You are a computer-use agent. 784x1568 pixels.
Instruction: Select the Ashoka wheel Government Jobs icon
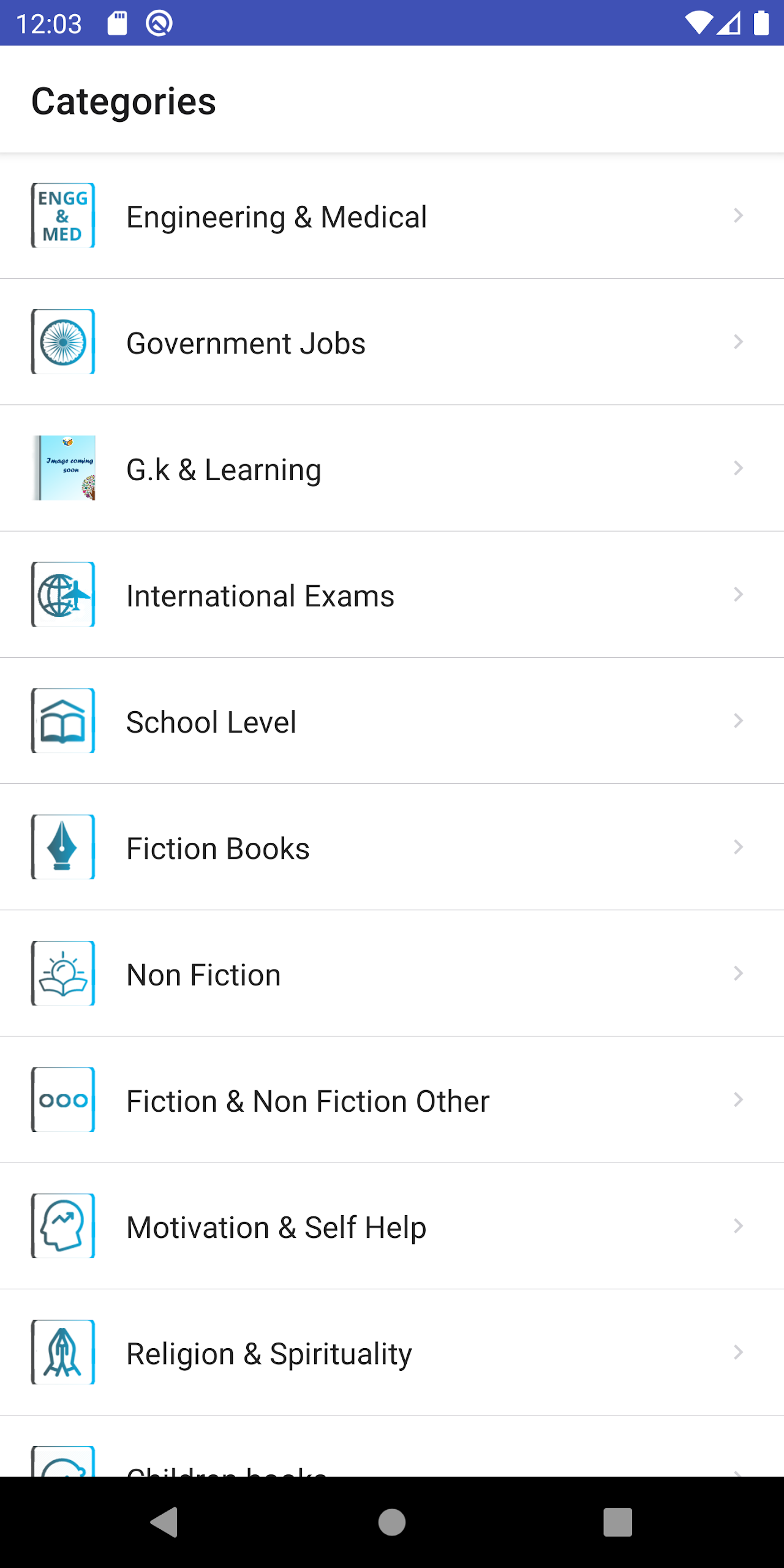[x=62, y=342]
